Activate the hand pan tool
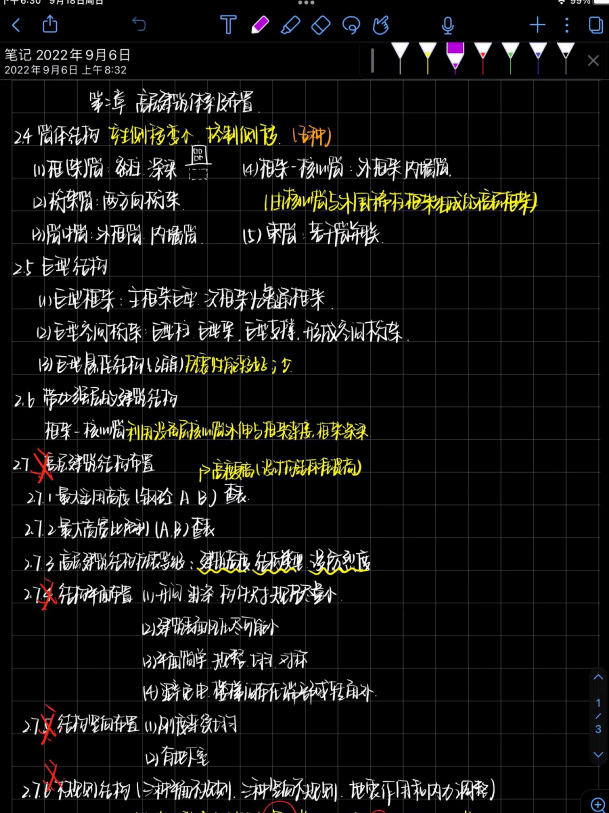 (381, 25)
